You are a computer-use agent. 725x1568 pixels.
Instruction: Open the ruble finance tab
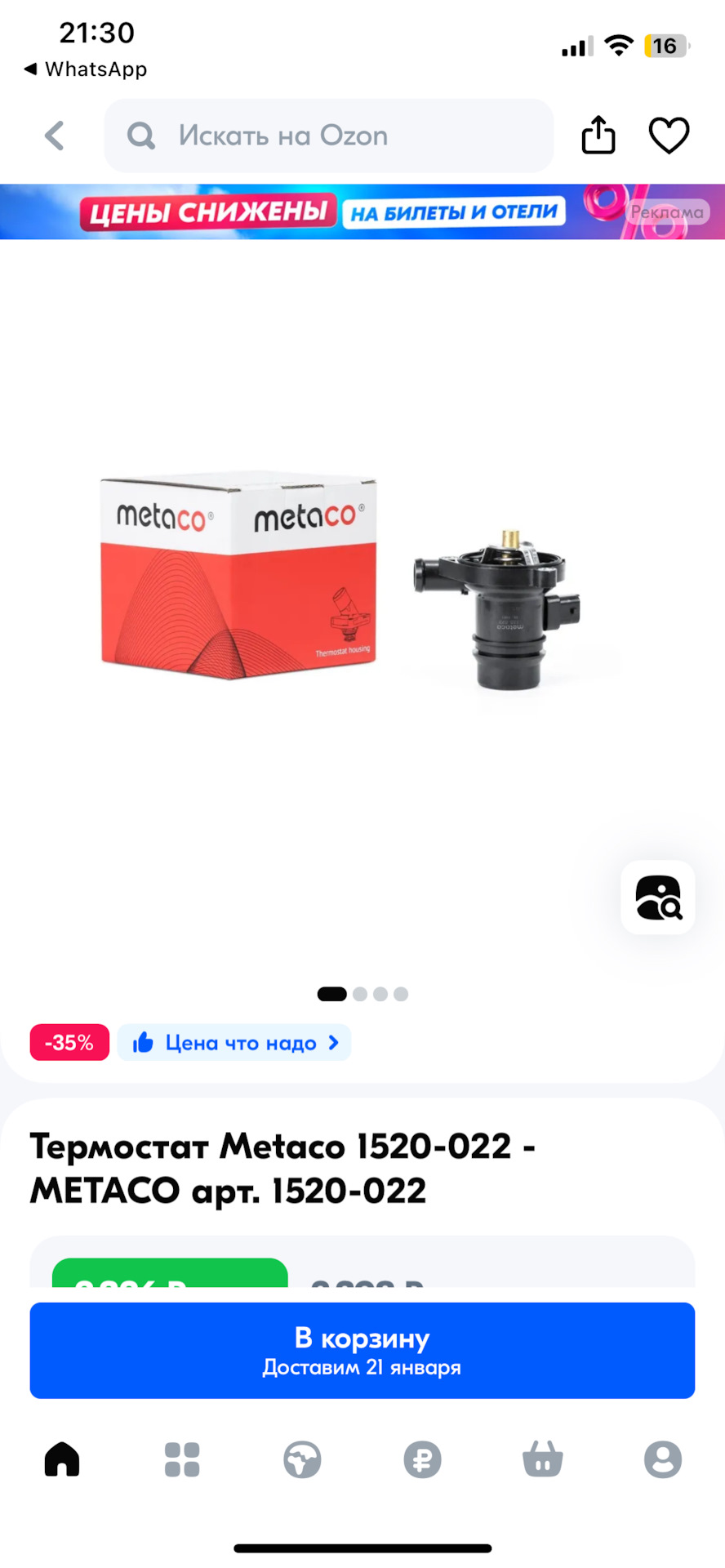pyautogui.click(x=422, y=1459)
